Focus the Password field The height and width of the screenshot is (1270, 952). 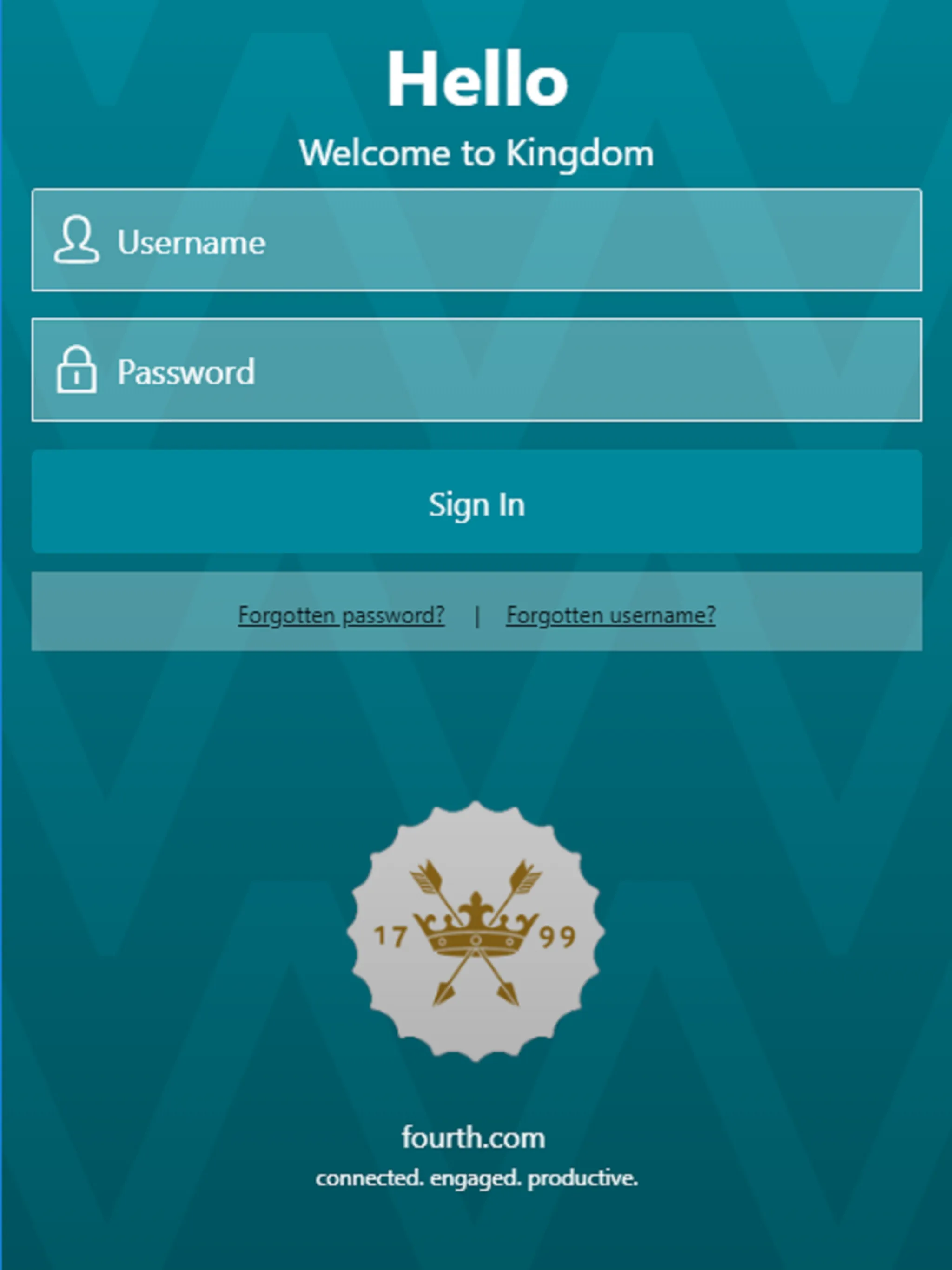pos(476,370)
